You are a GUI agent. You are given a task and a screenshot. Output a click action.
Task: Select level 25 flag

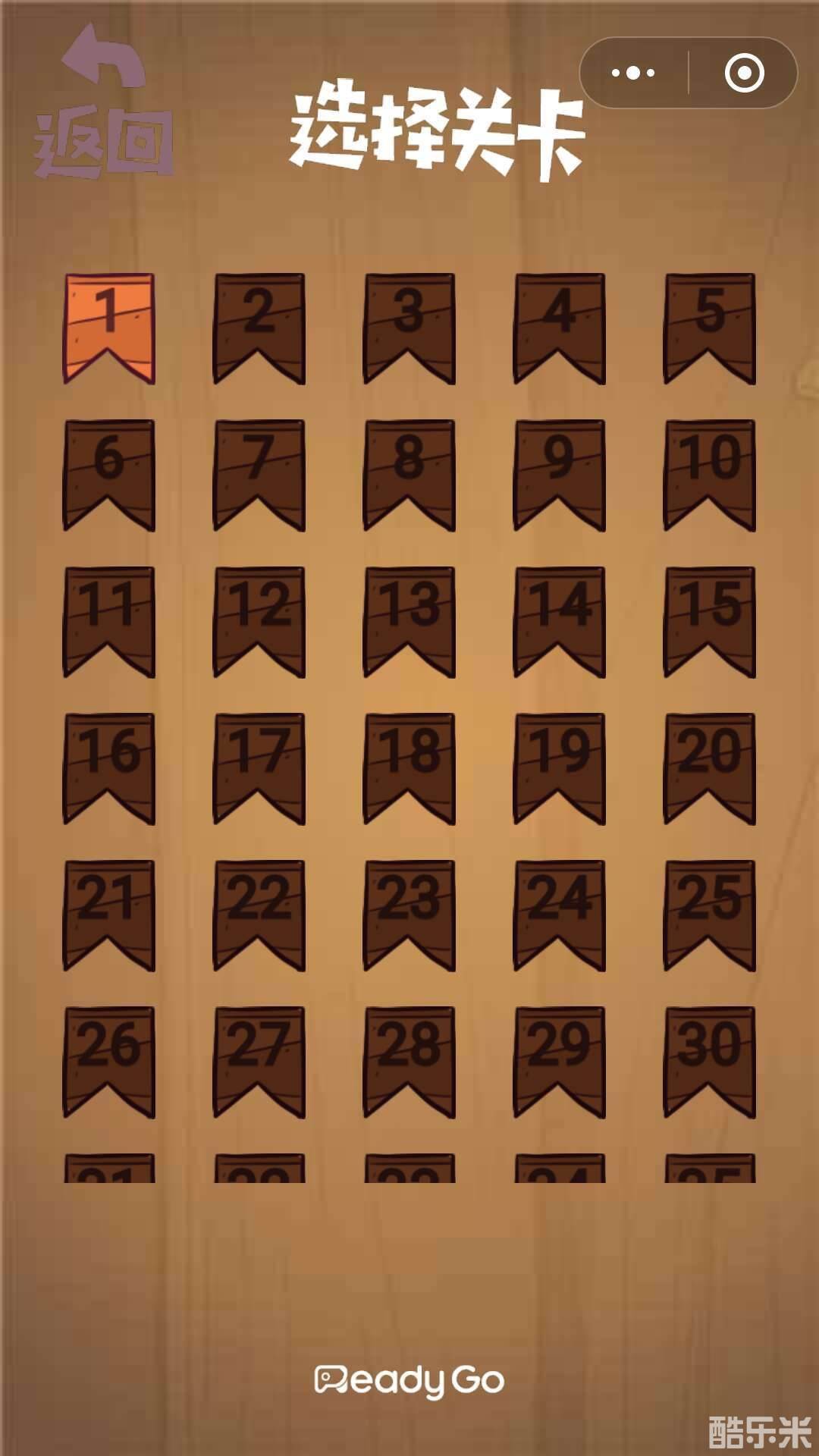tap(710, 913)
